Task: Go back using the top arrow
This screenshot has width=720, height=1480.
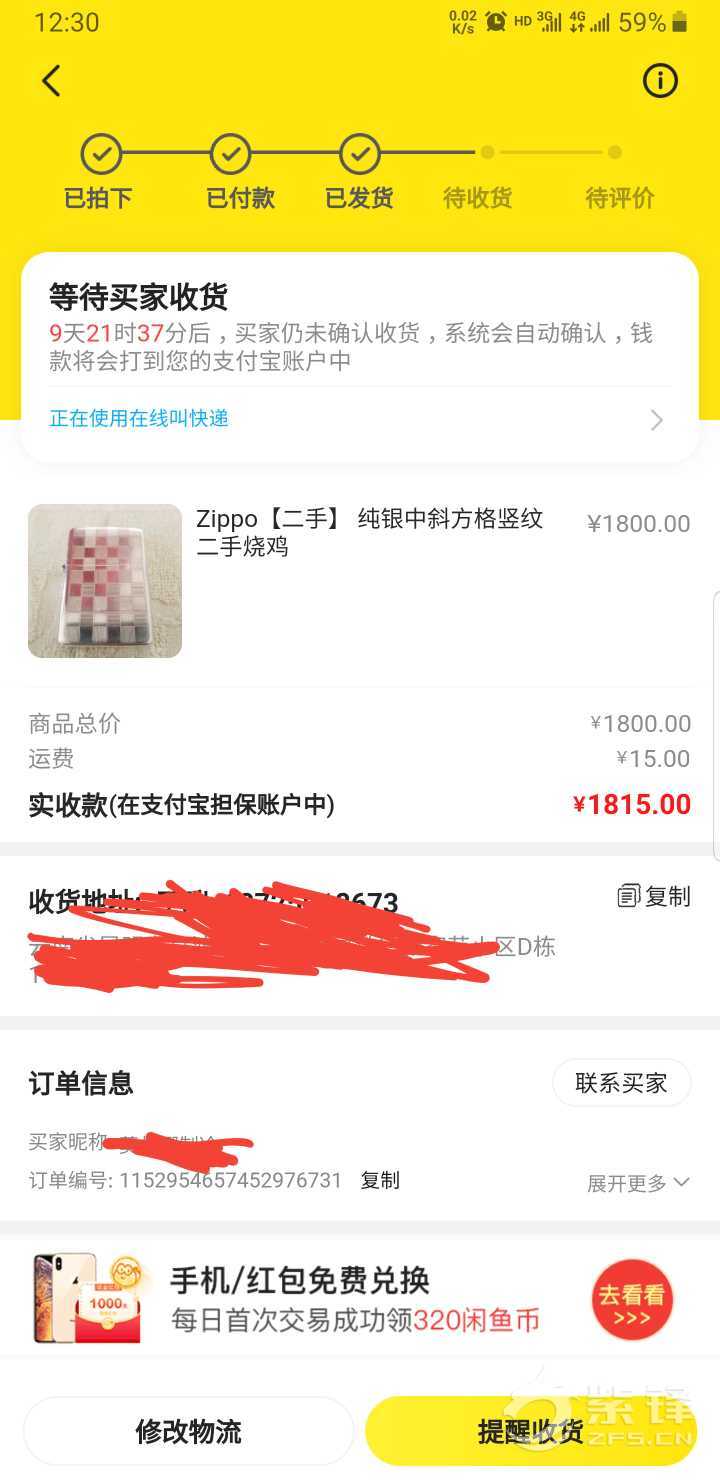Action: 52,81
